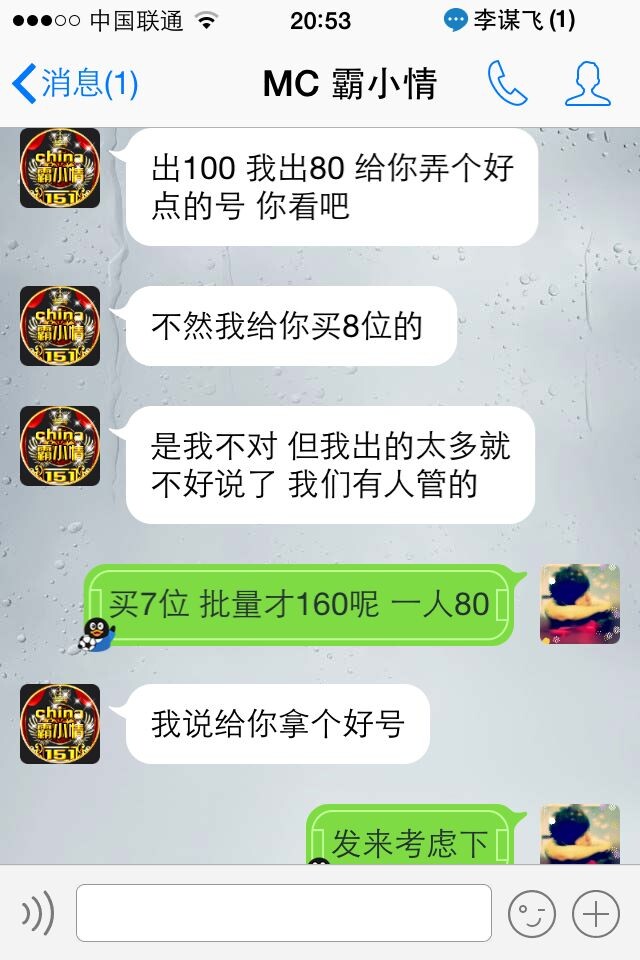
Task: Go back to the 消息 list
Action: pos(75,84)
